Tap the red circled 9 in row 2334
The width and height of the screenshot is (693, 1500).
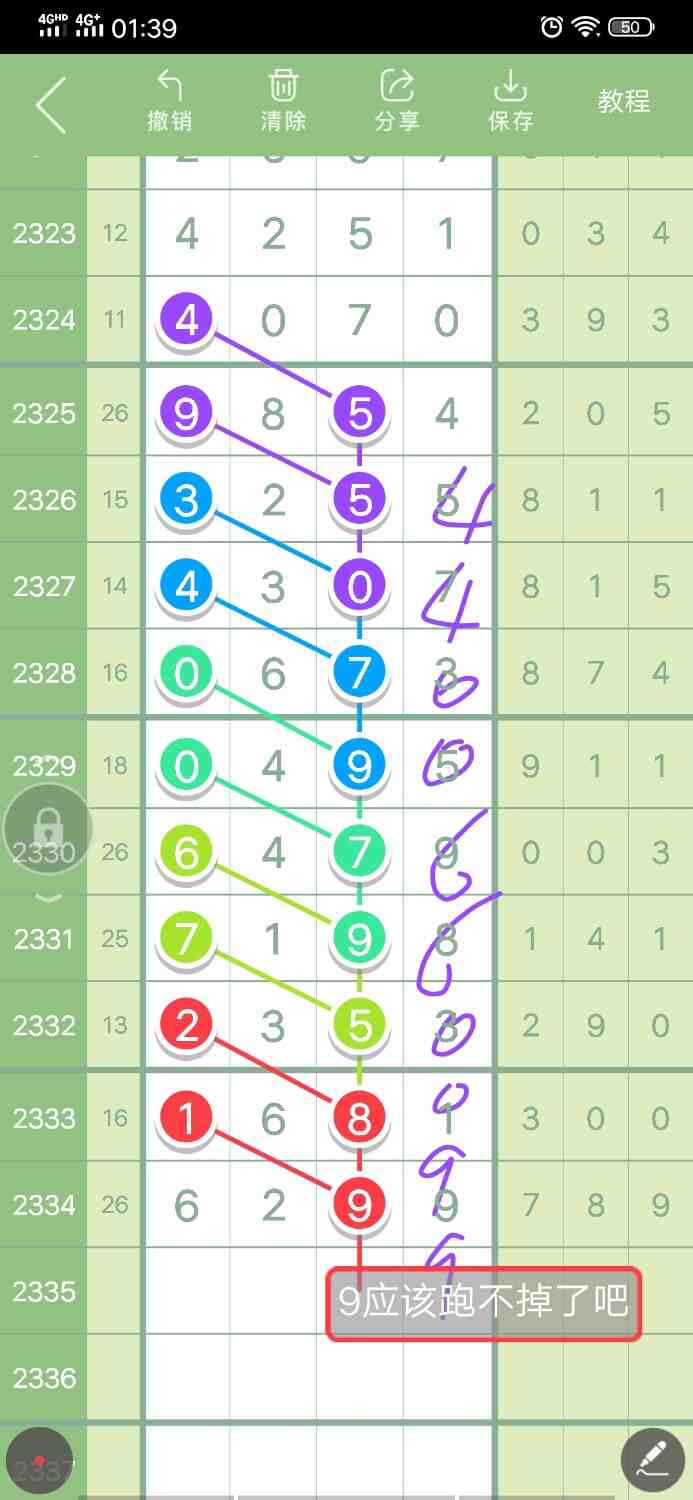point(359,1205)
